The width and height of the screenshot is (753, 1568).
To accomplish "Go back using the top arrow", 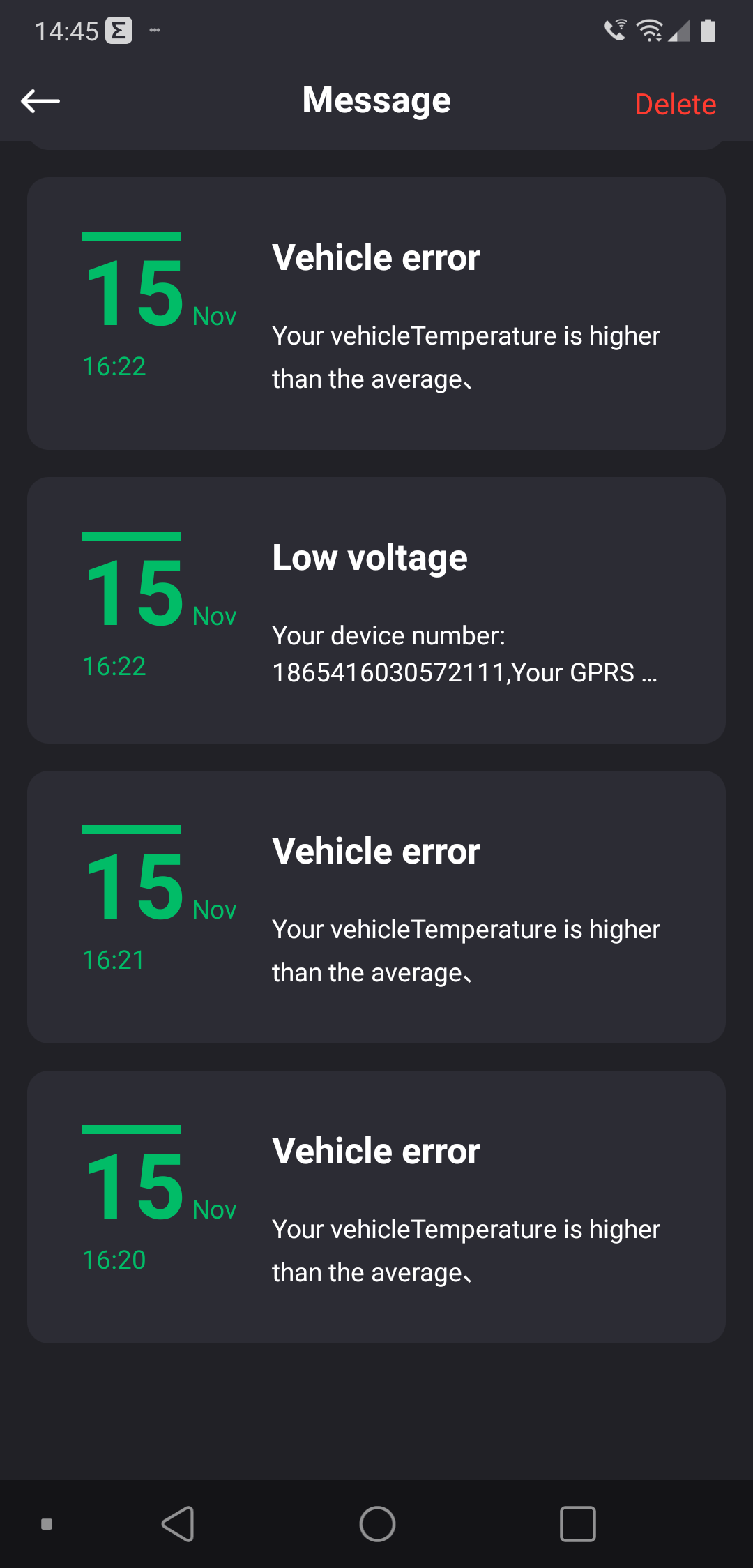I will (x=40, y=101).
